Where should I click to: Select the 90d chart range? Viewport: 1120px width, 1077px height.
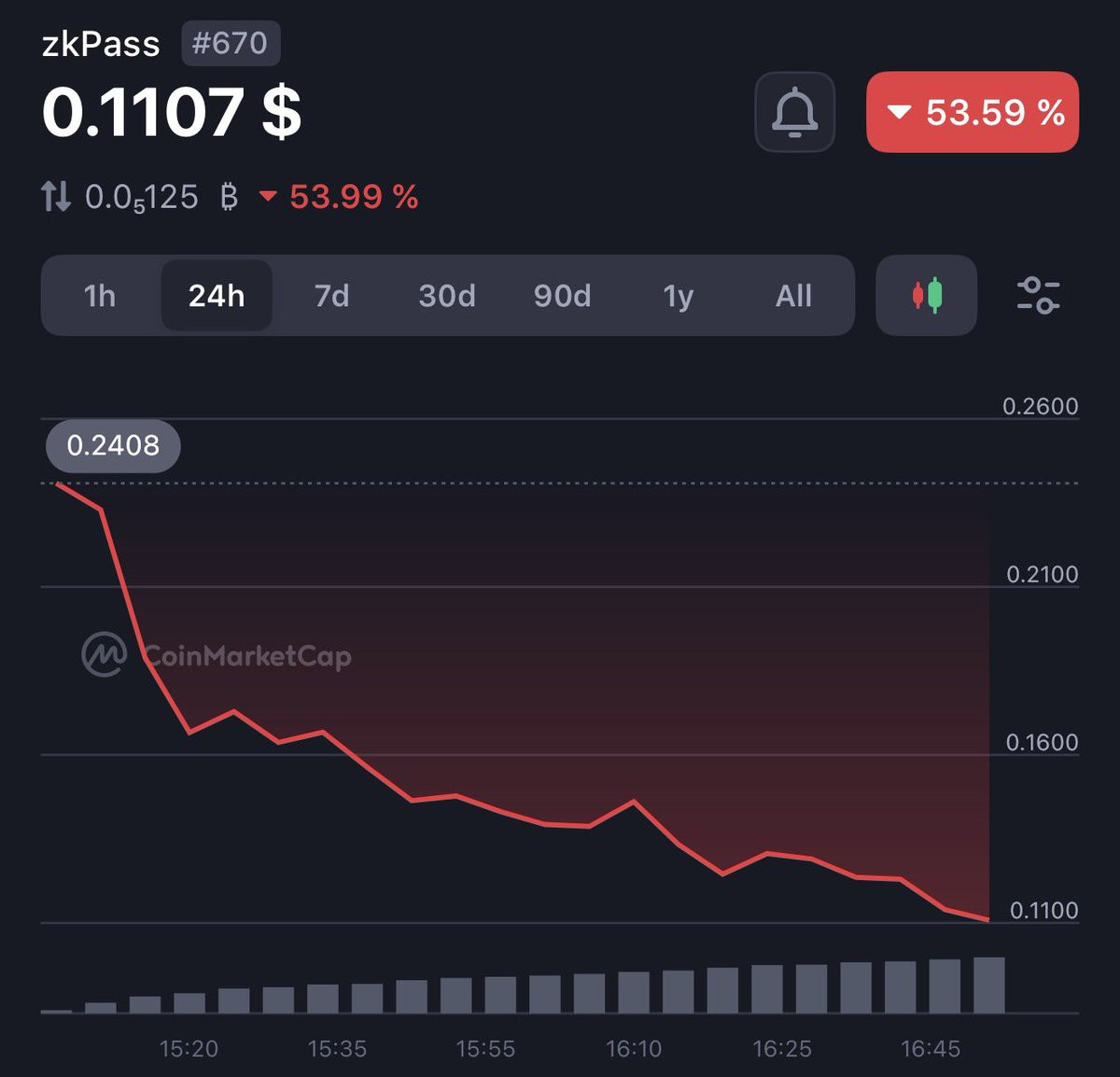click(562, 296)
